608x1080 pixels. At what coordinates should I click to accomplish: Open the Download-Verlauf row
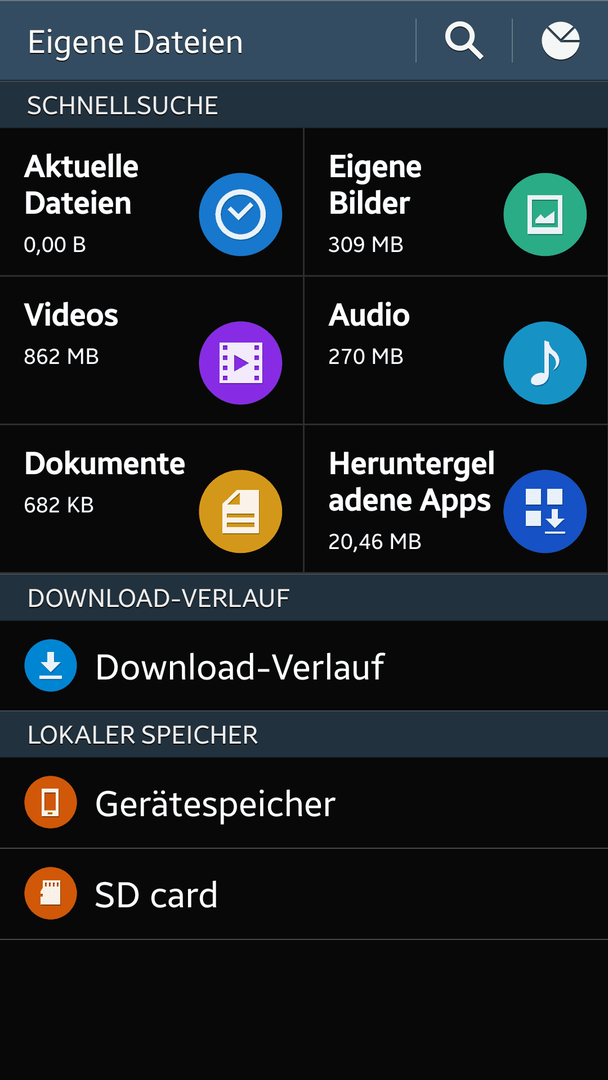click(x=304, y=666)
